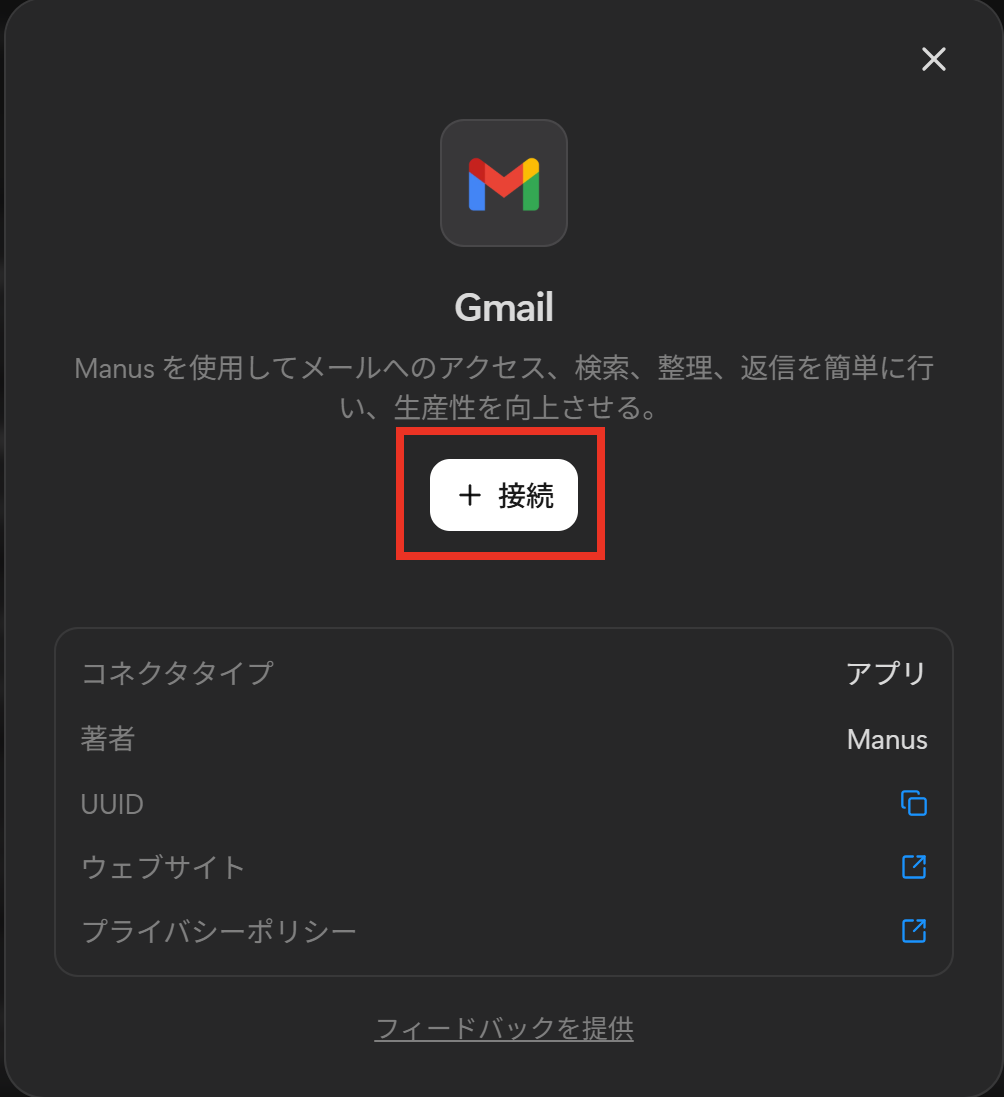Tap the 接続 button to connect Gmail
The height and width of the screenshot is (1097, 1004).
click(x=504, y=495)
